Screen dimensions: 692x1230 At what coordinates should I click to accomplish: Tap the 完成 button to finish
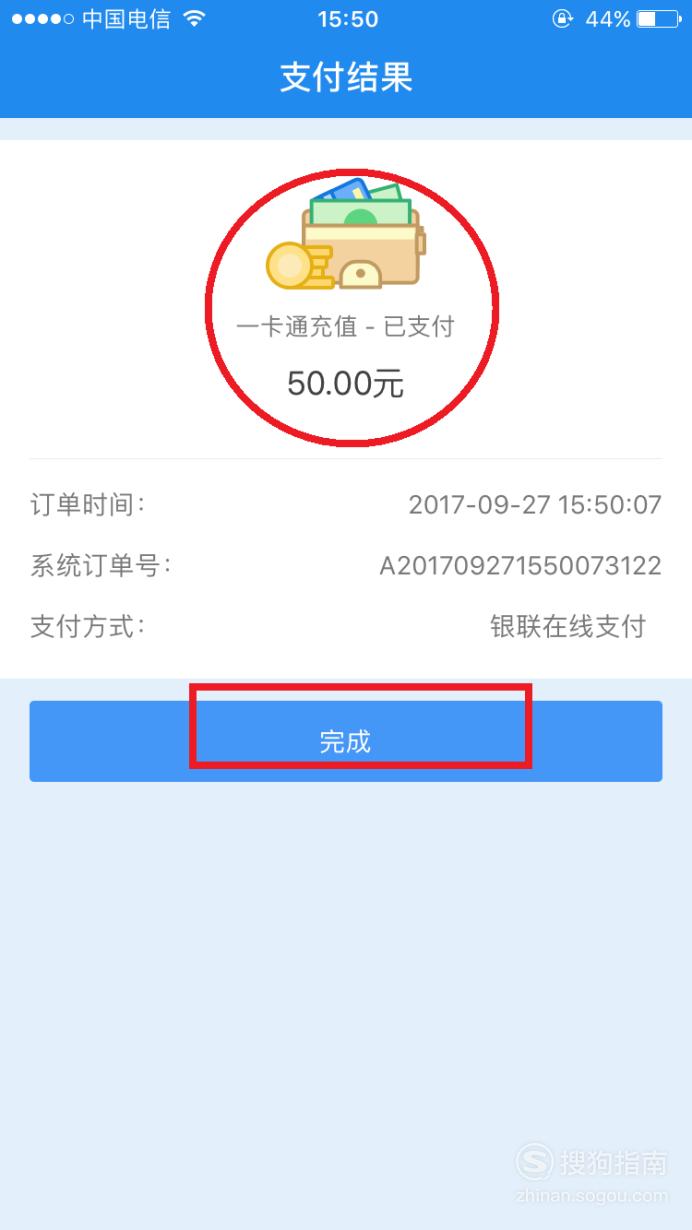(x=346, y=741)
